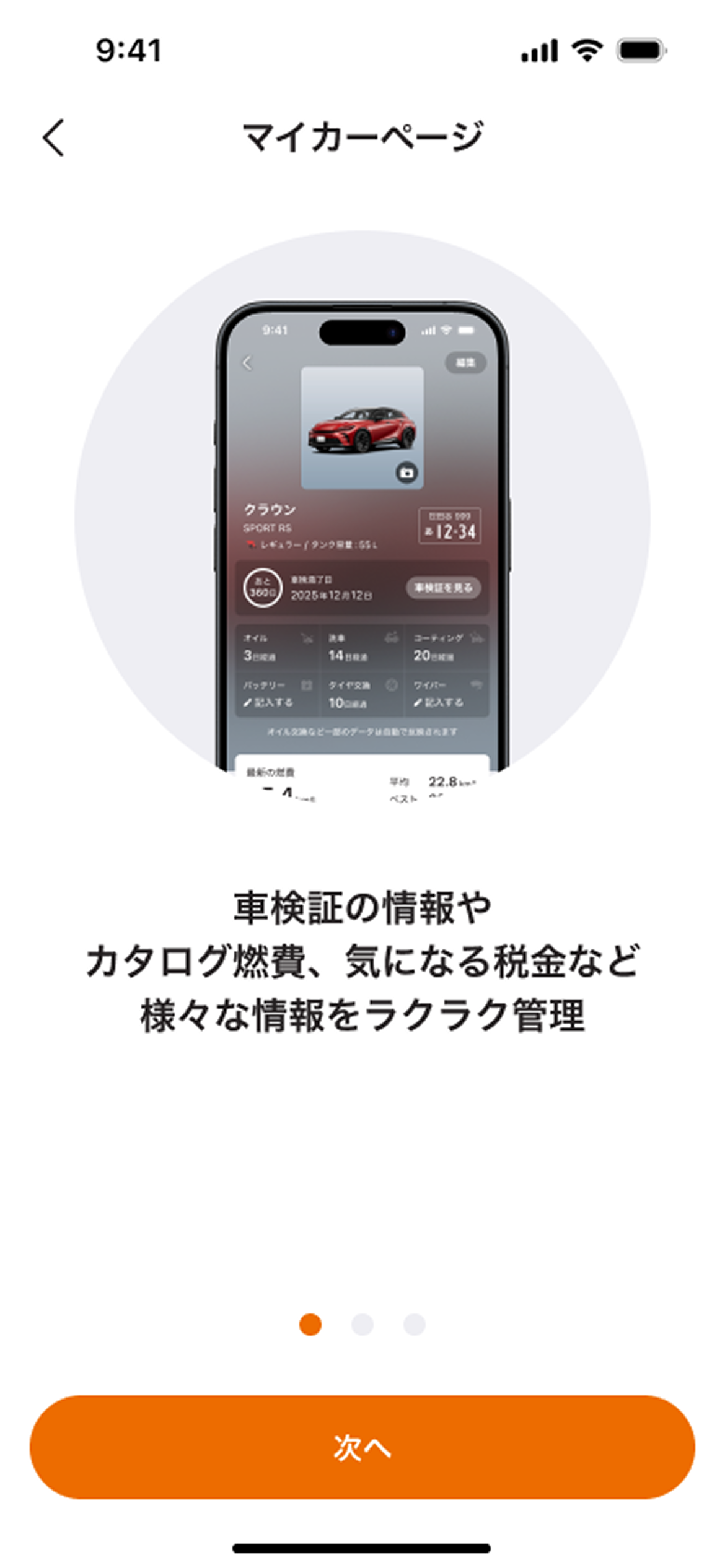Tap the 次へ button
725x1568 pixels.
pyautogui.click(x=362, y=1447)
